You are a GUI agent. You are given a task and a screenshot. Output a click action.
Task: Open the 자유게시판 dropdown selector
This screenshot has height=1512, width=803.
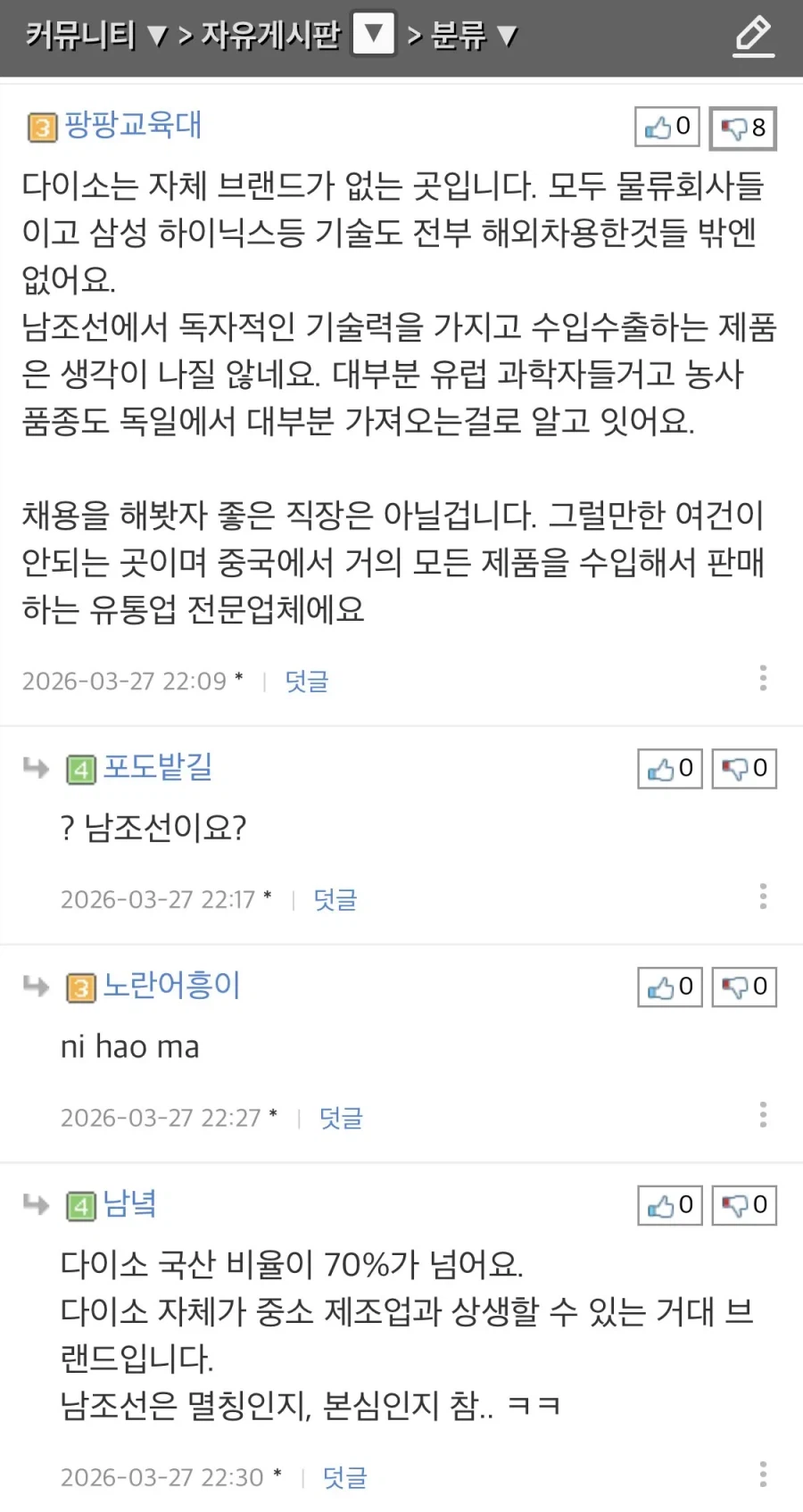(375, 36)
